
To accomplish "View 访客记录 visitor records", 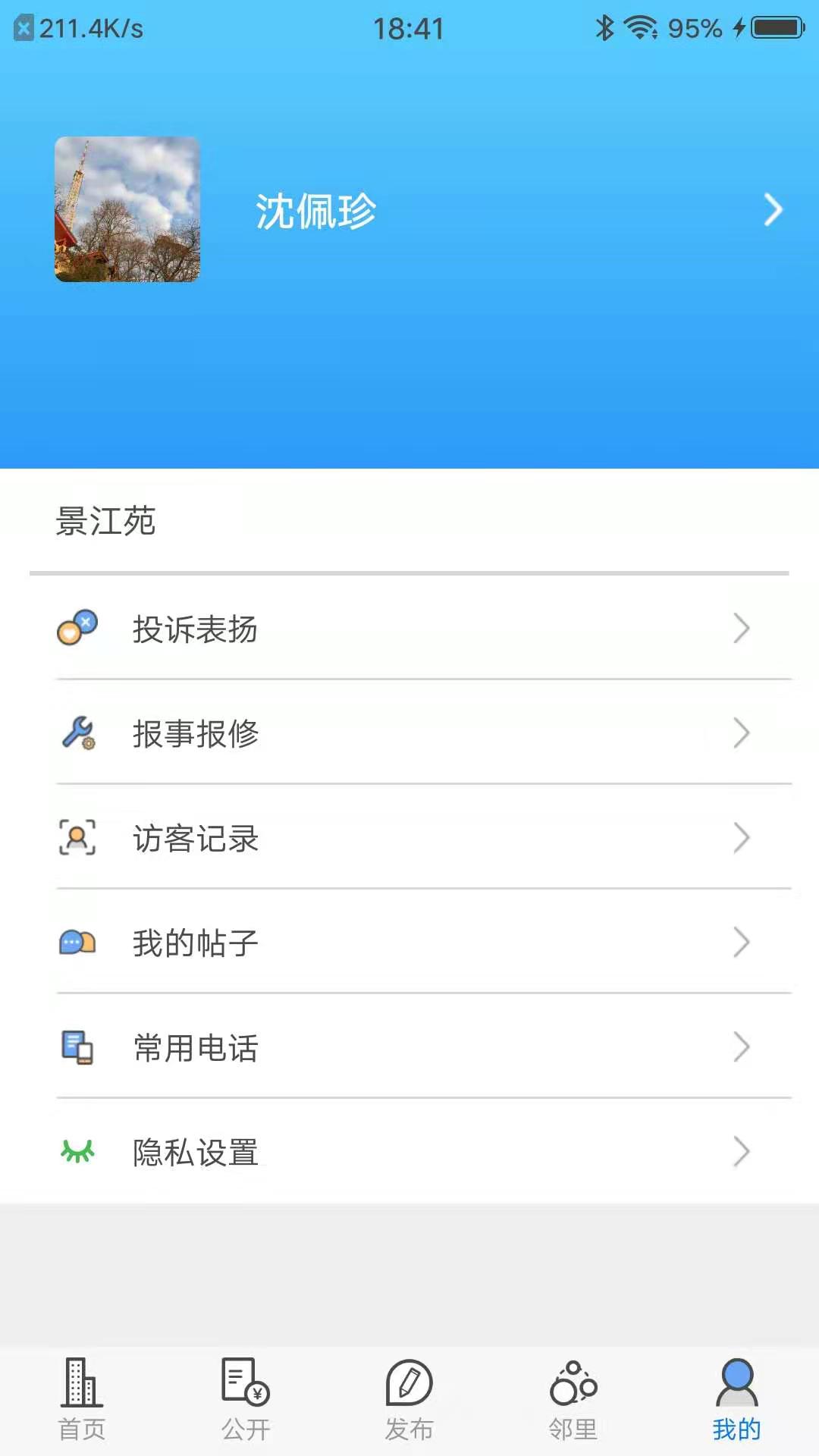I will pos(409,838).
